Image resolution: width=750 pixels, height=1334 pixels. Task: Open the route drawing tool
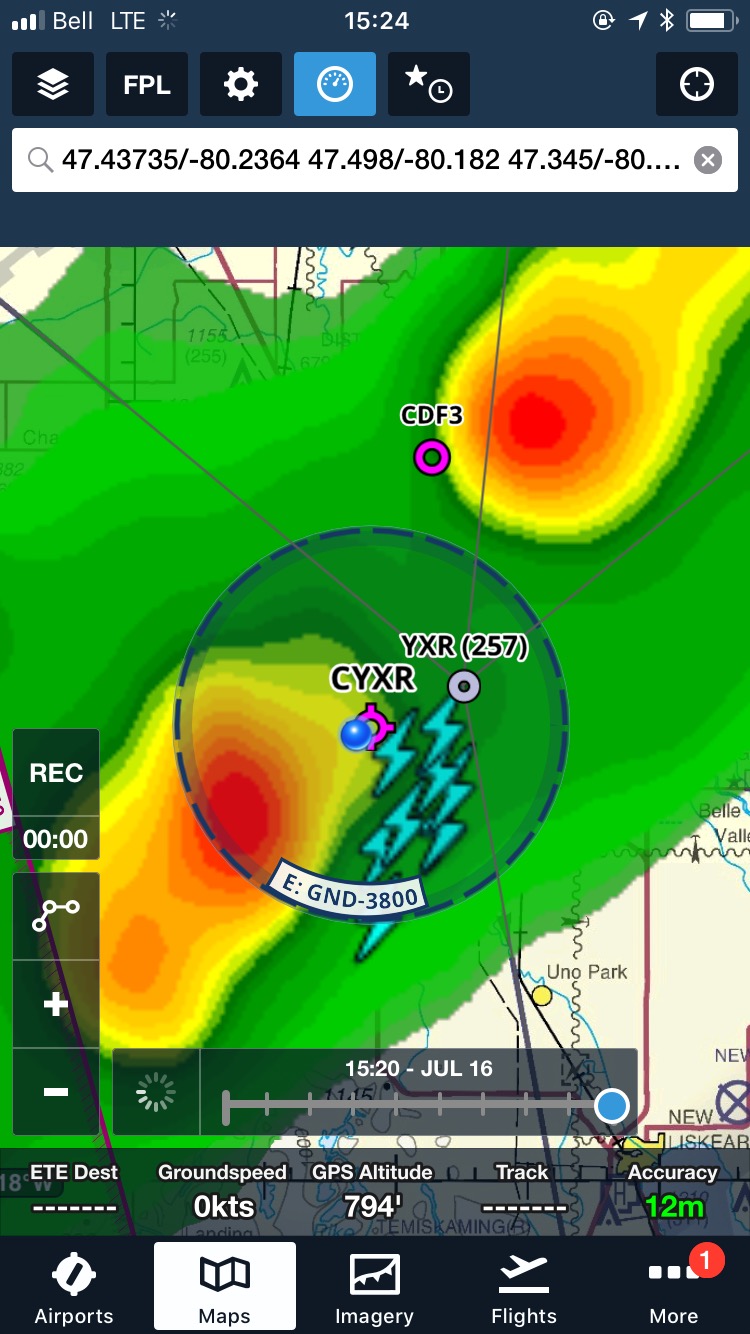click(x=56, y=916)
